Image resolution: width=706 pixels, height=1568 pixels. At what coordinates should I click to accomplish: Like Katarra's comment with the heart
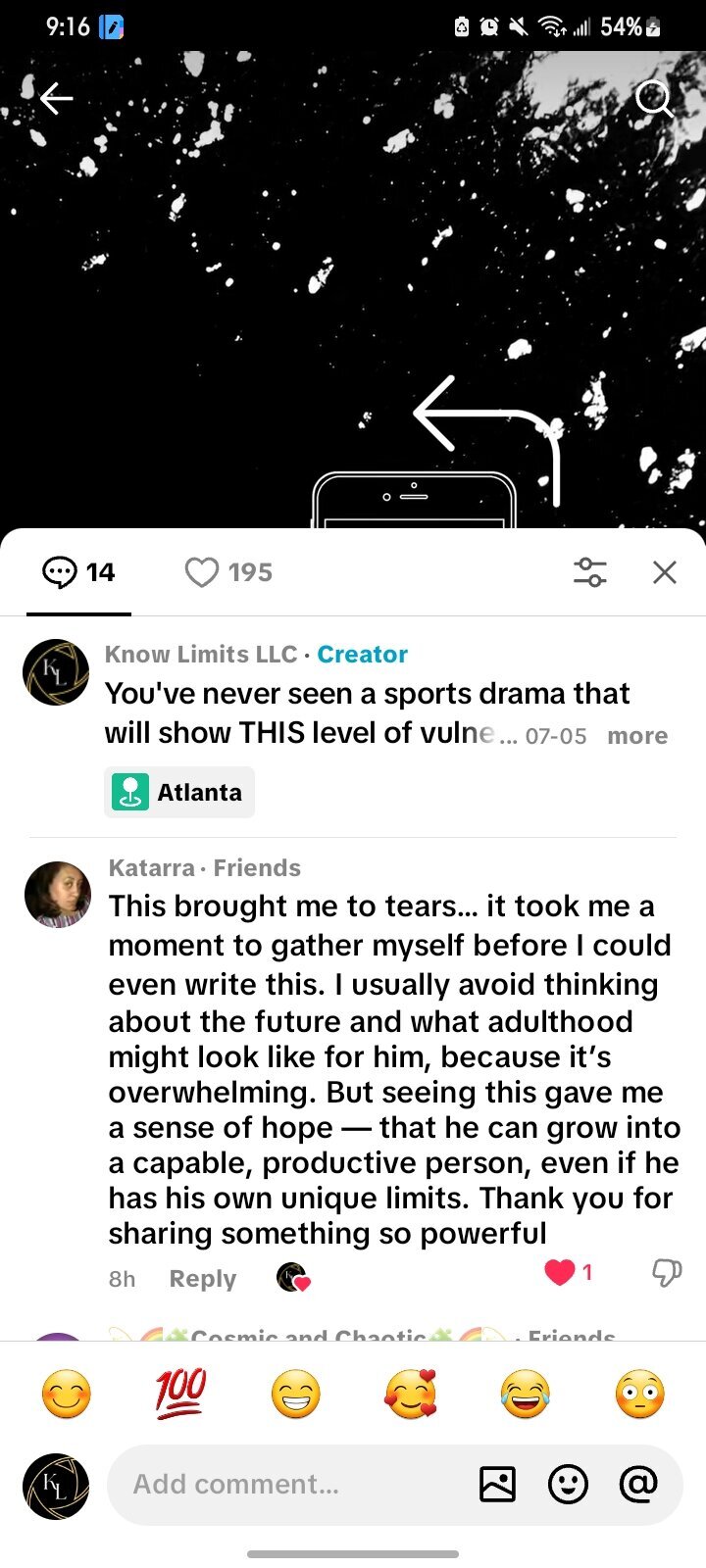[560, 1272]
